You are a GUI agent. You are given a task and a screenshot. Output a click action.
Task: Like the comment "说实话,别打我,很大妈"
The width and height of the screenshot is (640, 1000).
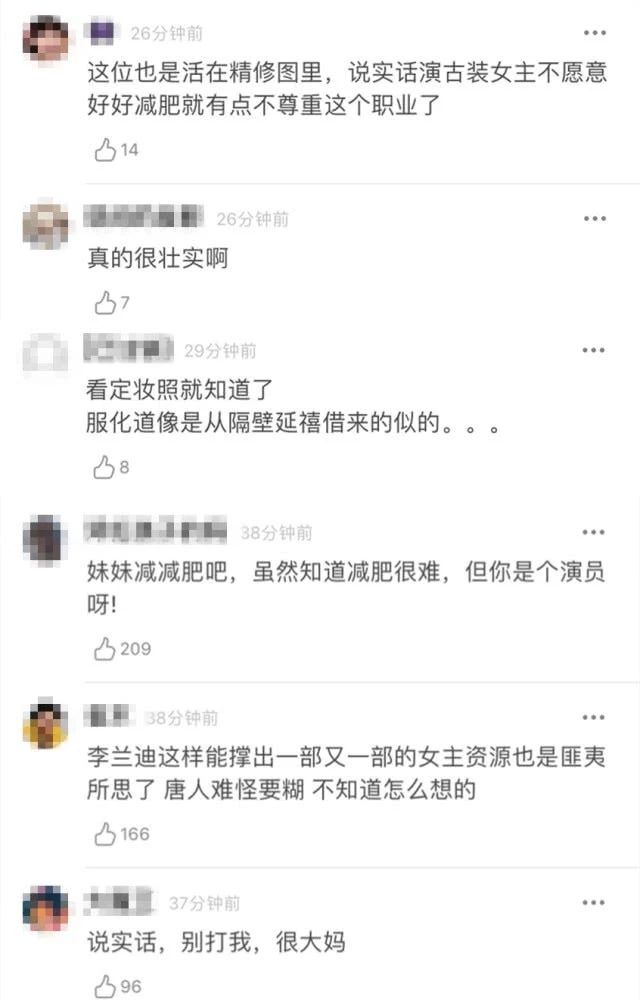coord(104,986)
